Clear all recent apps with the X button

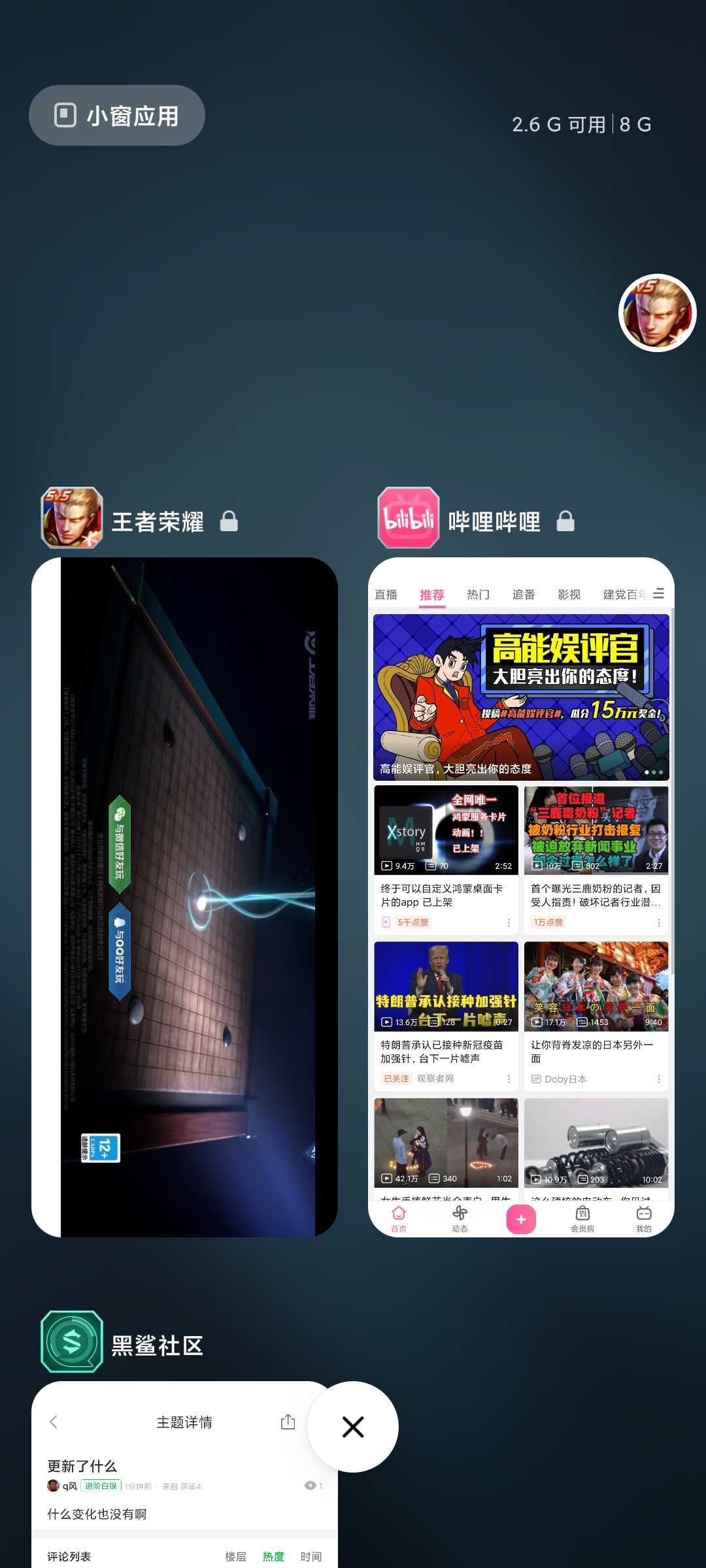[353, 1427]
